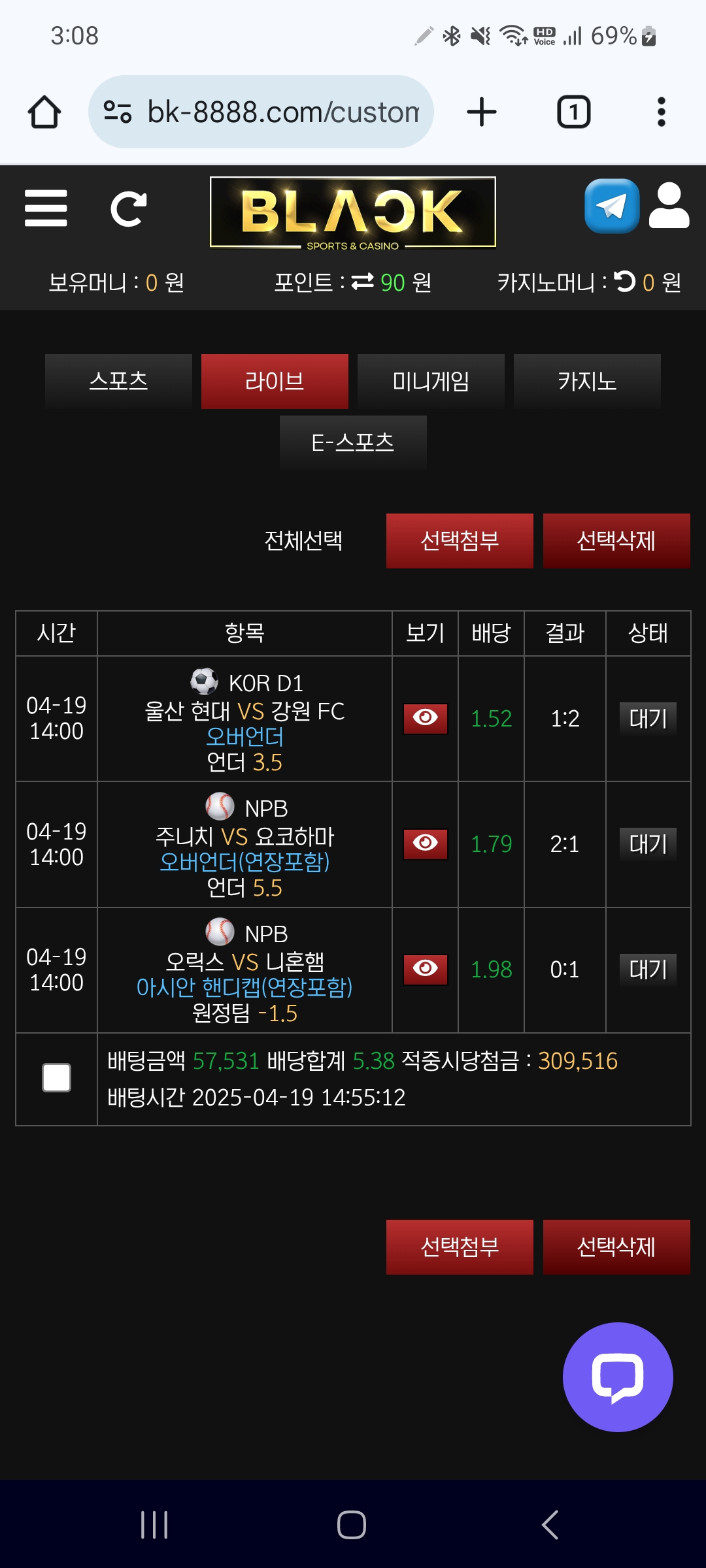
Task: Open the live chat bubble
Action: point(618,1377)
